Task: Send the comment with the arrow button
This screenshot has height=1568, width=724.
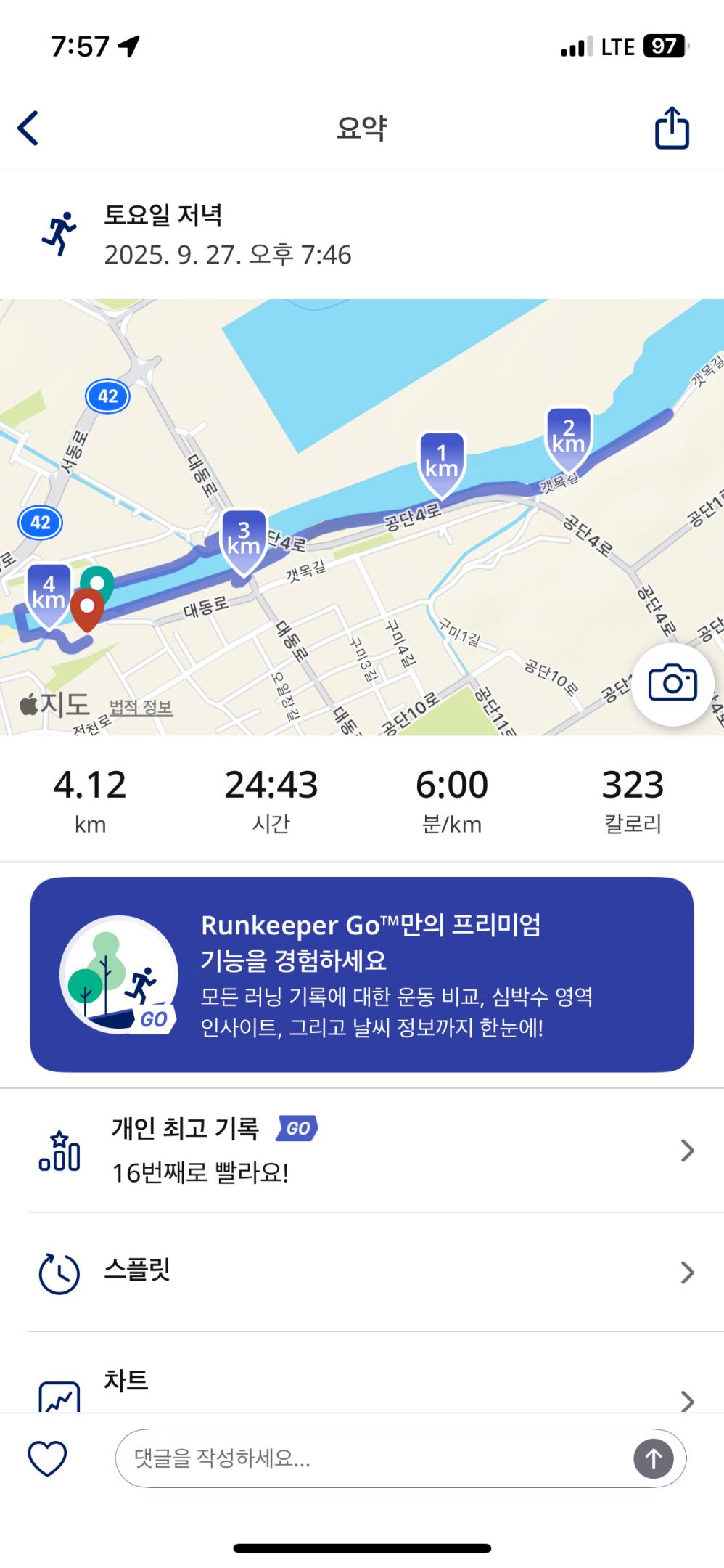Action: click(x=653, y=1458)
